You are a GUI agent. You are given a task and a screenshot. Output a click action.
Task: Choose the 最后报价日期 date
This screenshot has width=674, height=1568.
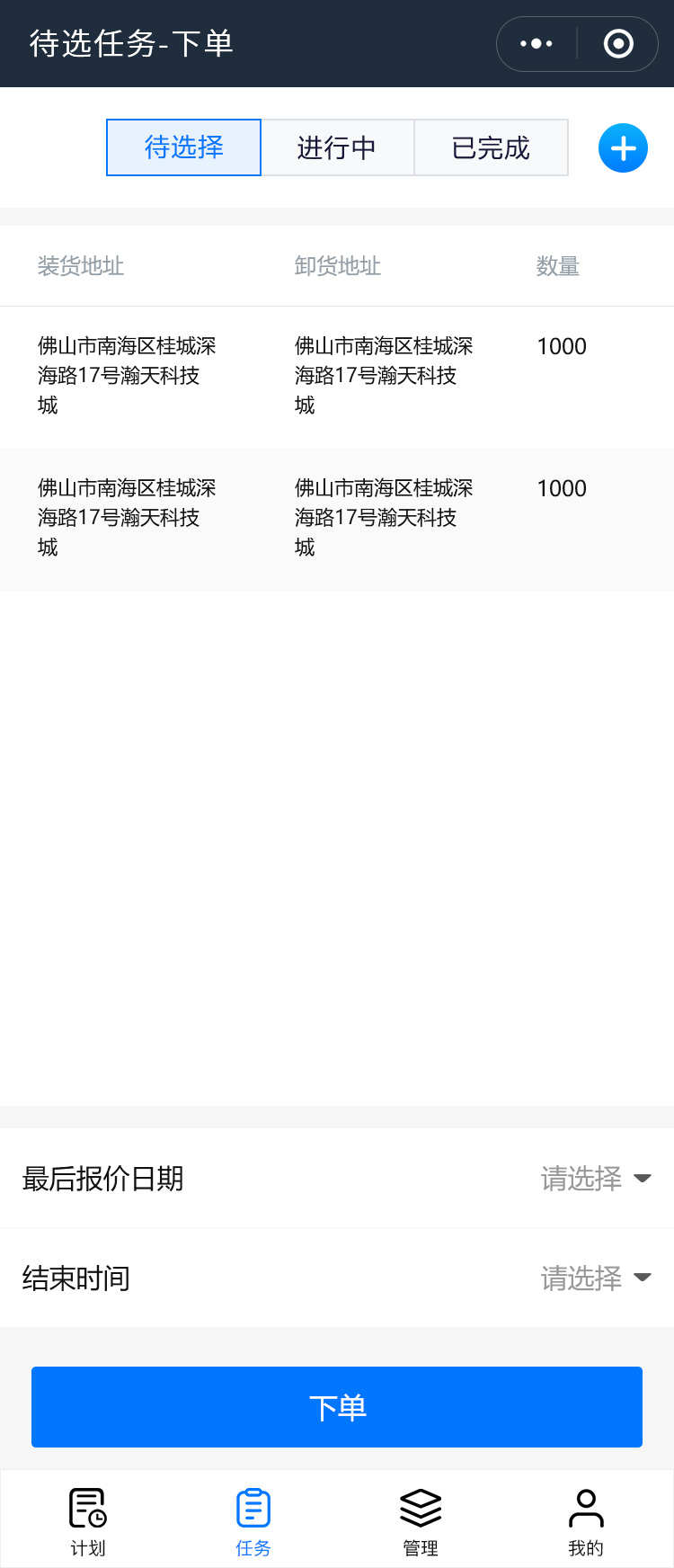[x=595, y=1178]
